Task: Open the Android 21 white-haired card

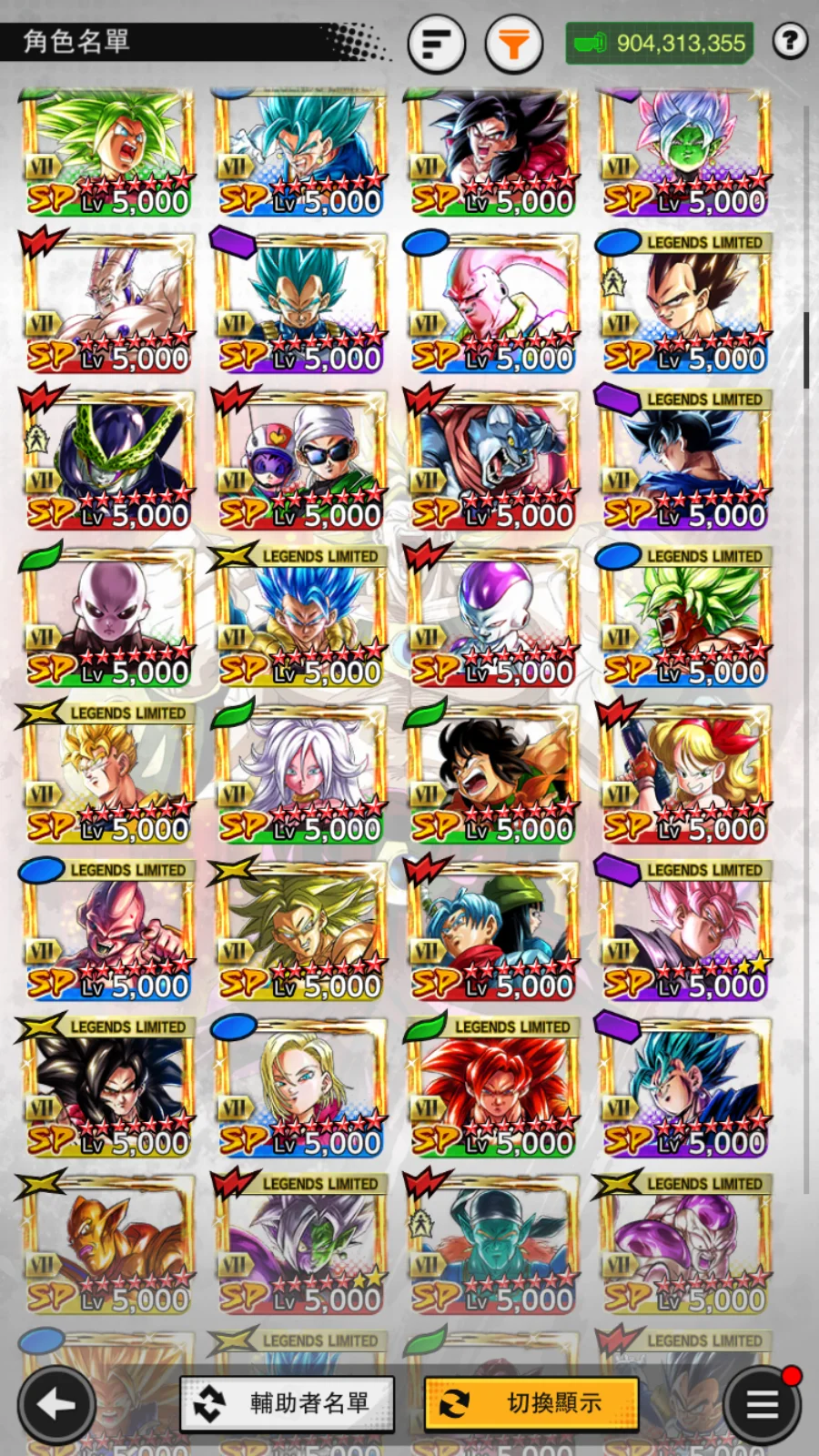Action: [300, 773]
